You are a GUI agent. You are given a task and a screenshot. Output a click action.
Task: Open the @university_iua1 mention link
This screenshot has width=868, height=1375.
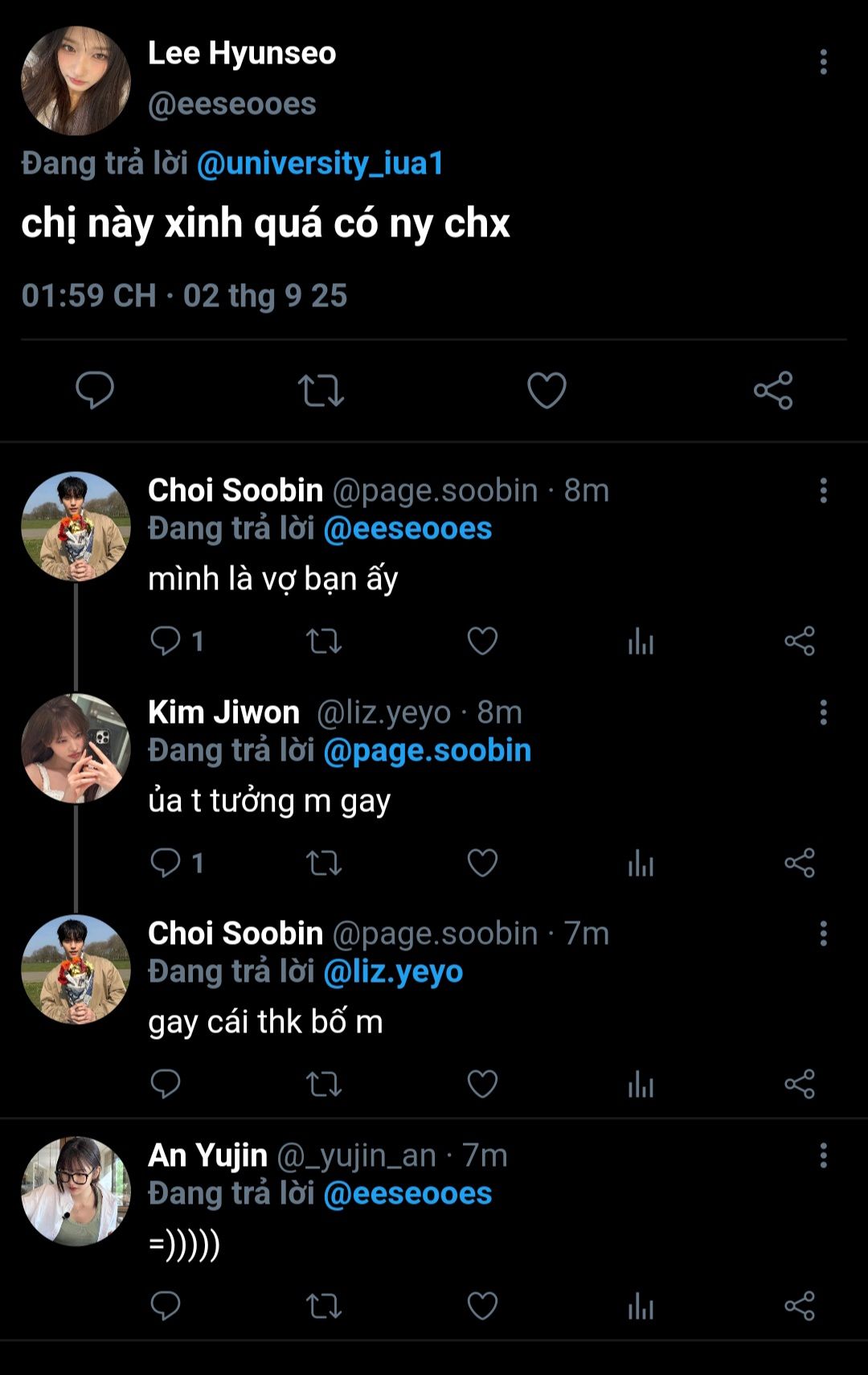(320, 163)
